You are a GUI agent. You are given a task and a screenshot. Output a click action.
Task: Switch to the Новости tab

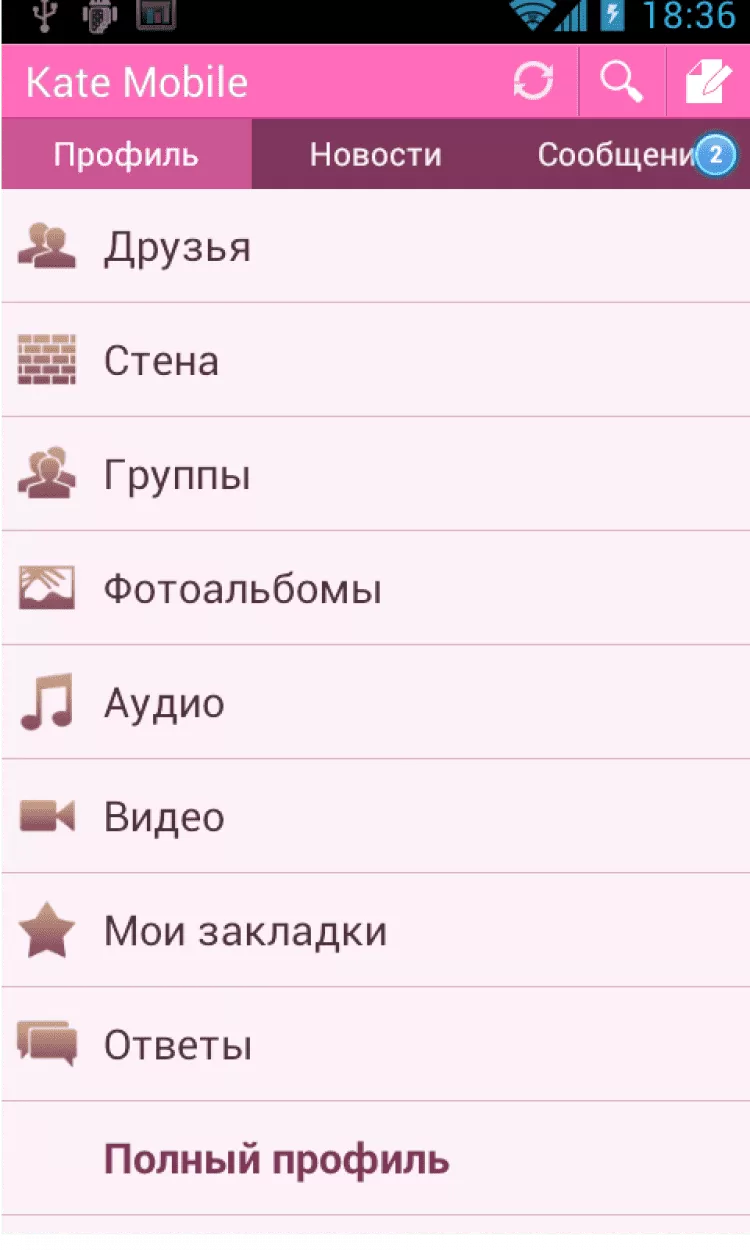tap(375, 155)
